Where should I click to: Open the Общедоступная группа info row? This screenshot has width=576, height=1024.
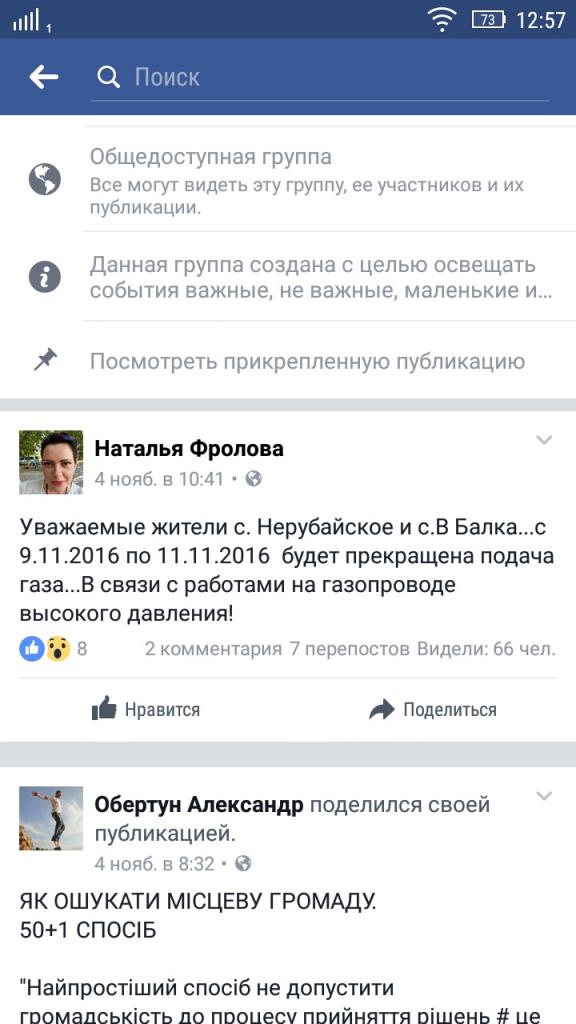[x=288, y=180]
